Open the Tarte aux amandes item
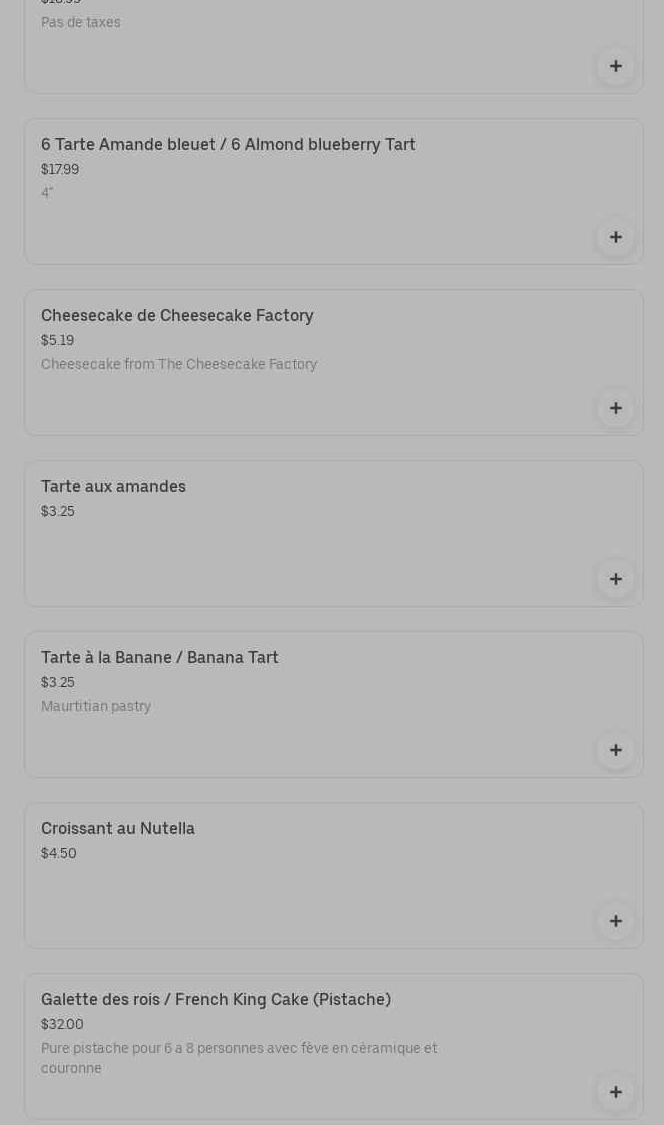 113,487
